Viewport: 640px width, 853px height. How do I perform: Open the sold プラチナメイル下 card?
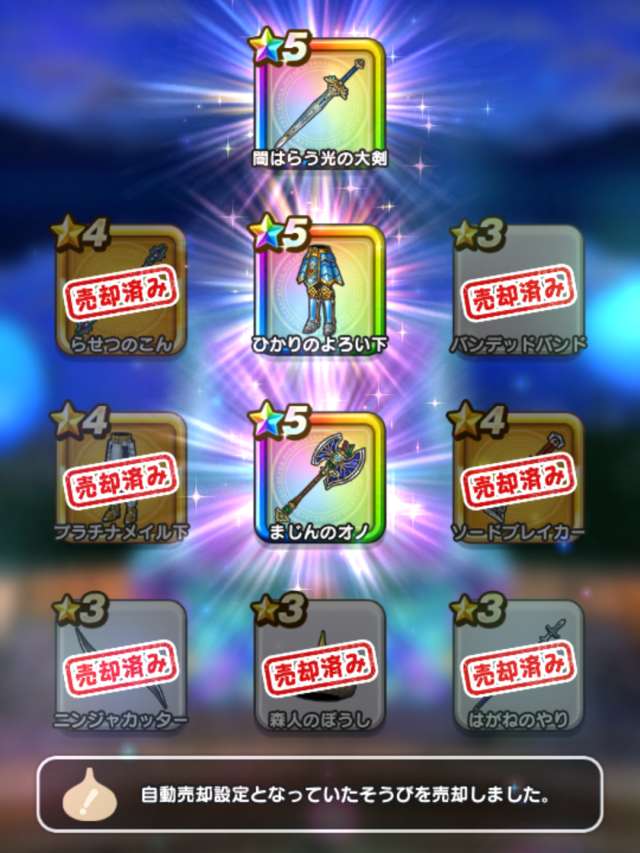(x=120, y=477)
